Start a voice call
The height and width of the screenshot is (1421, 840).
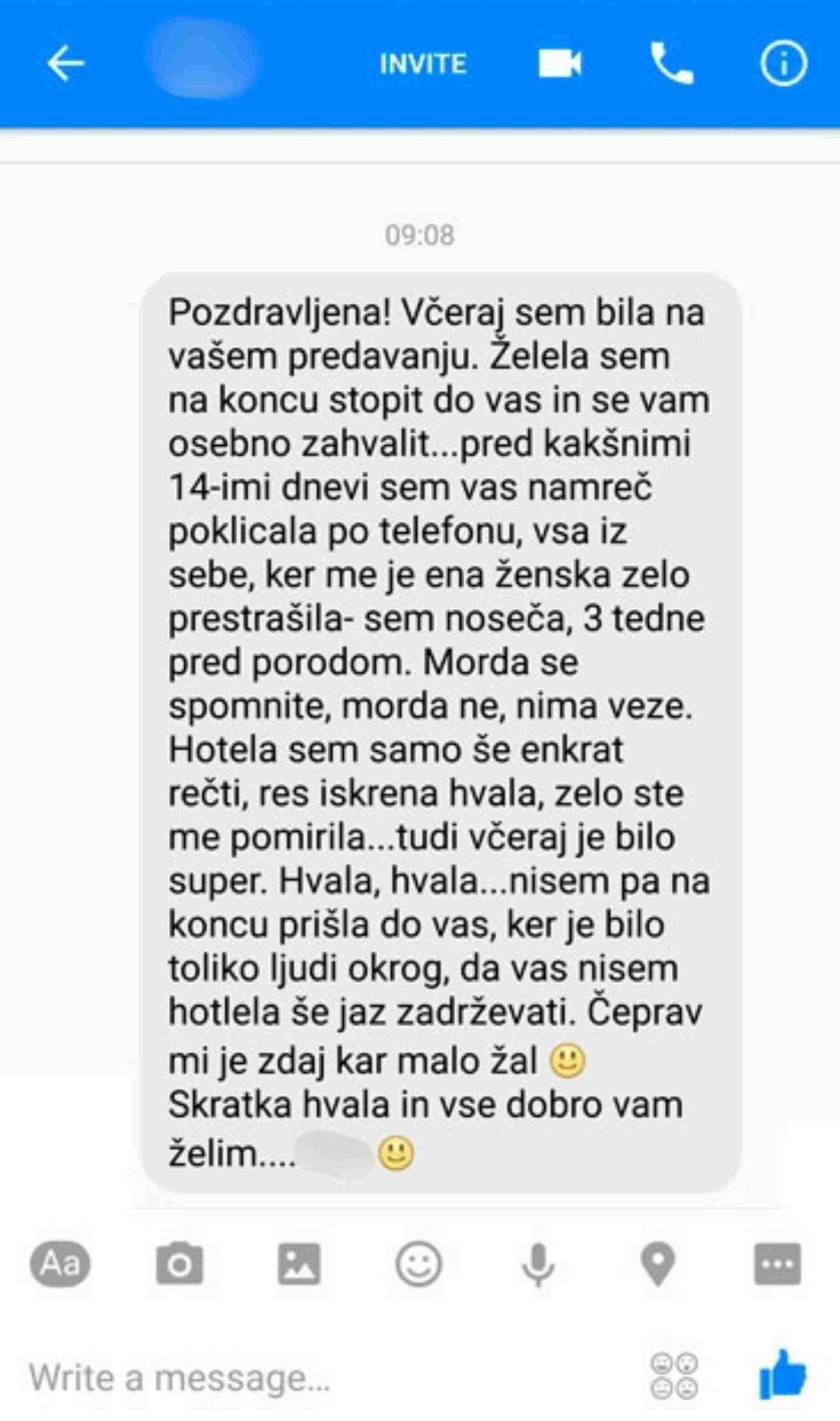coord(671,63)
